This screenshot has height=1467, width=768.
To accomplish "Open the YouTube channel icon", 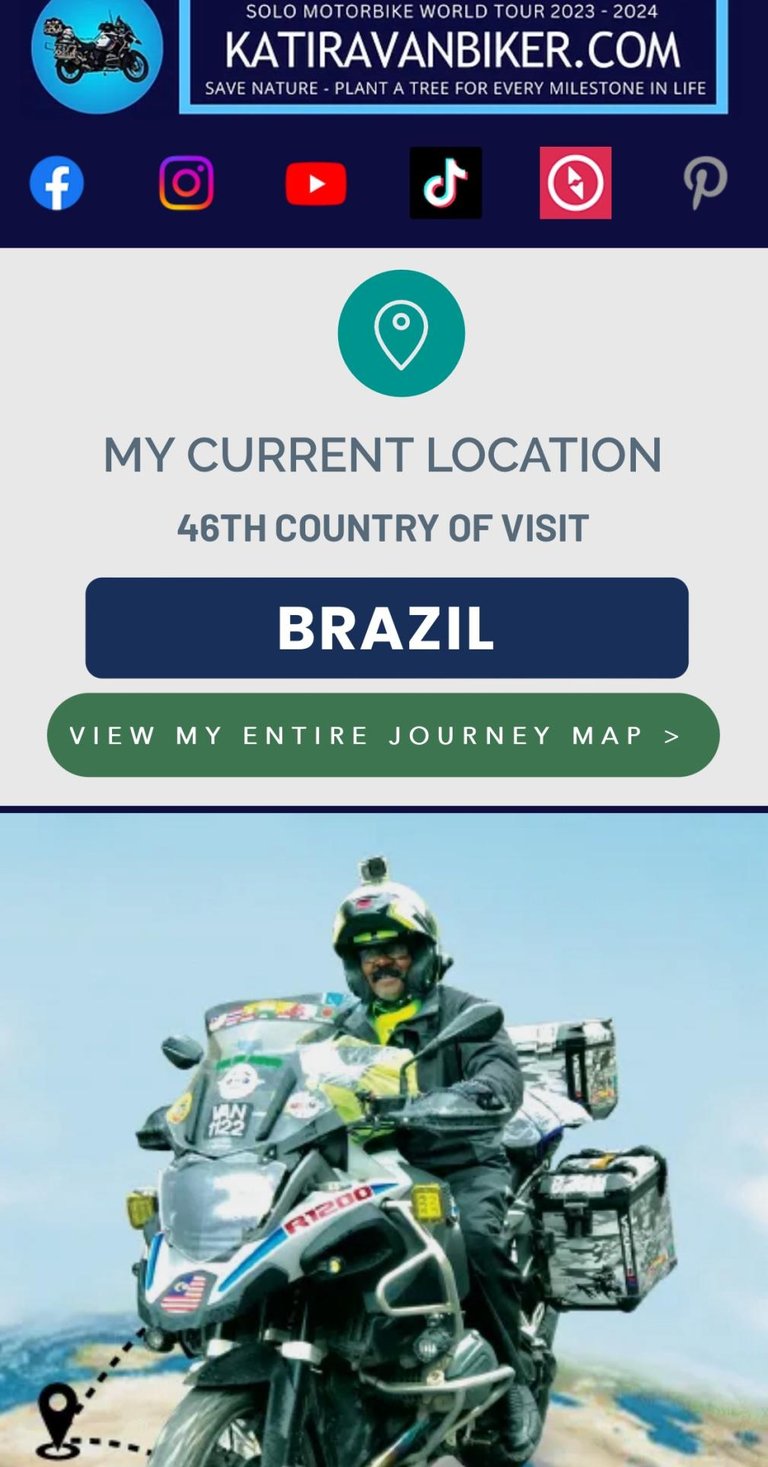I will [316, 184].
